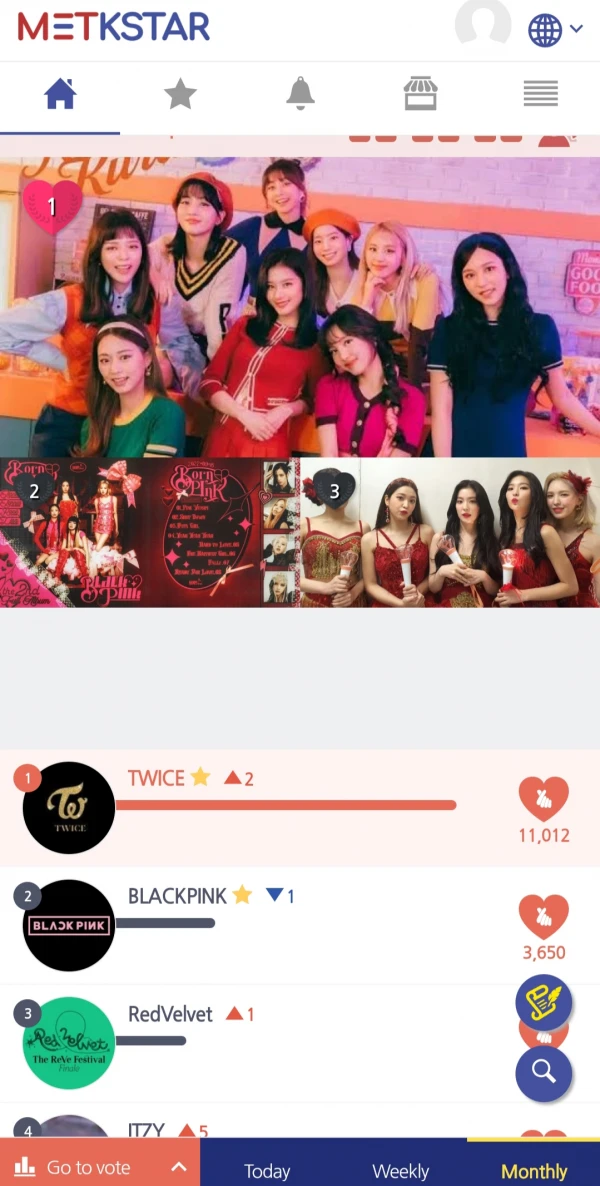This screenshot has height=1186, width=600.
Task: Open the rank 3 Red Velvet banner
Action: point(450,532)
